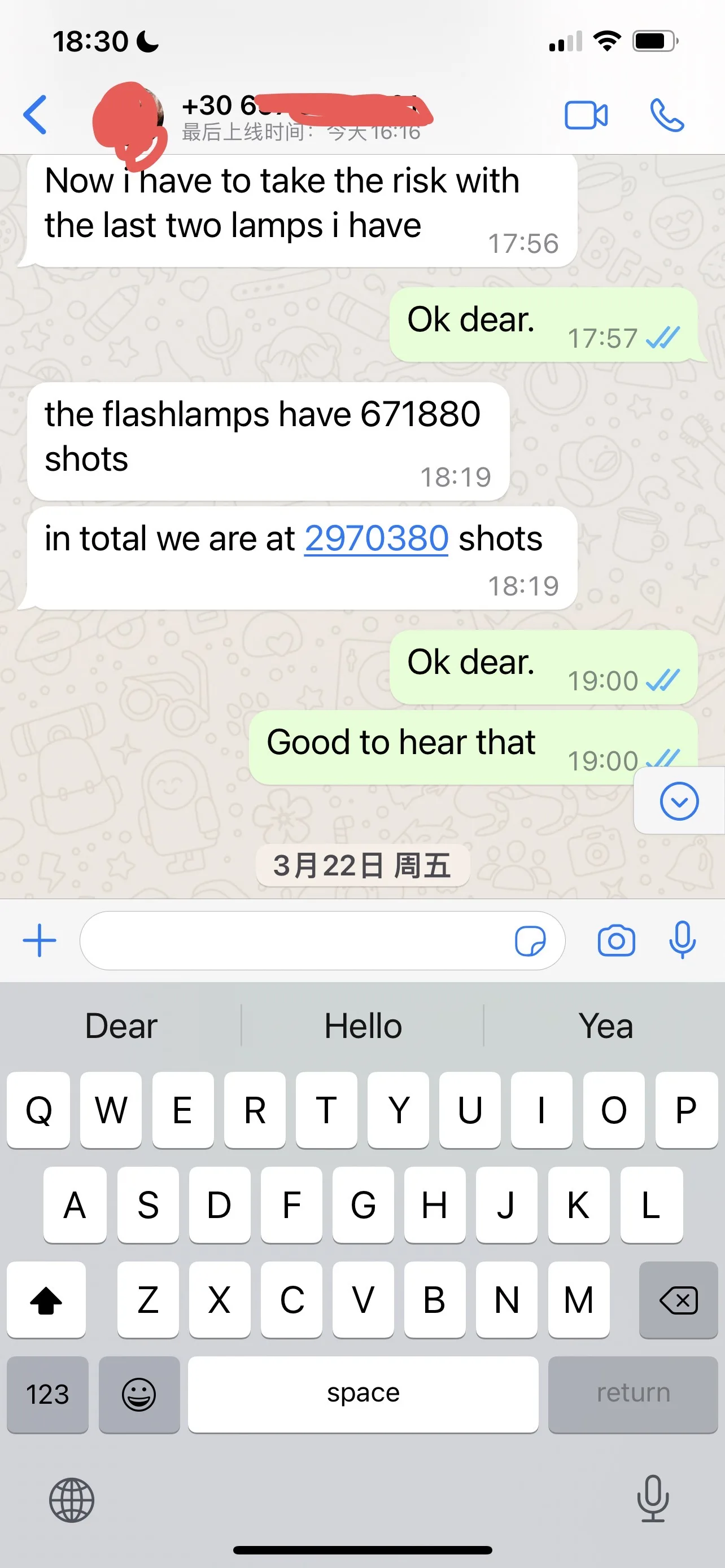The height and width of the screenshot is (1568, 725).
Task: Insert the suggested word Hello
Action: 363,1026
